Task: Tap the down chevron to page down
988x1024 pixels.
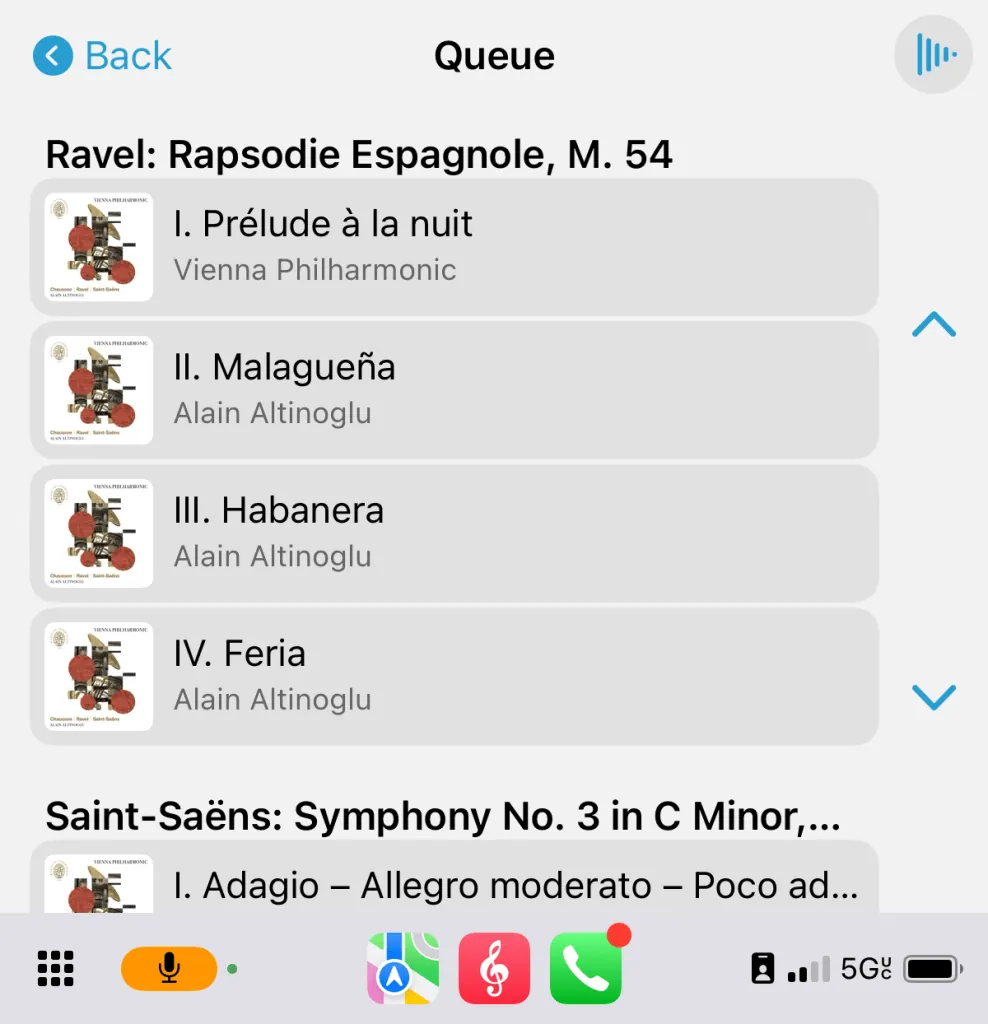Action: (x=934, y=696)
